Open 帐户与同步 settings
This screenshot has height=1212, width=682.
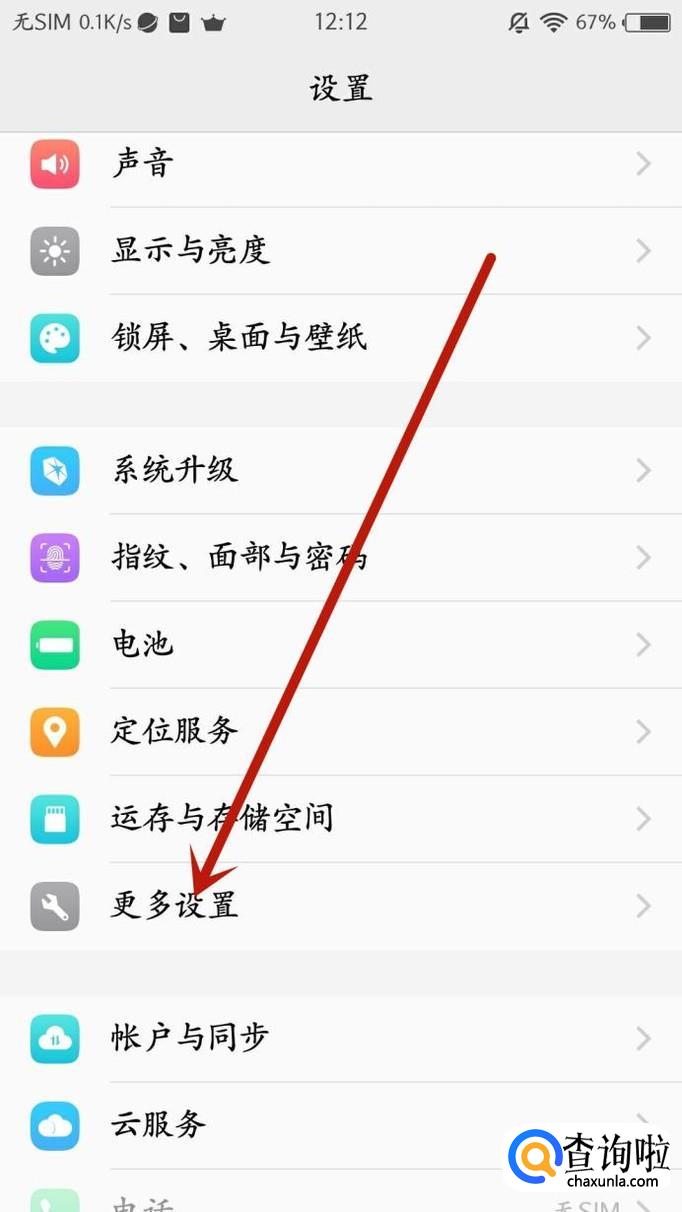341,1038
